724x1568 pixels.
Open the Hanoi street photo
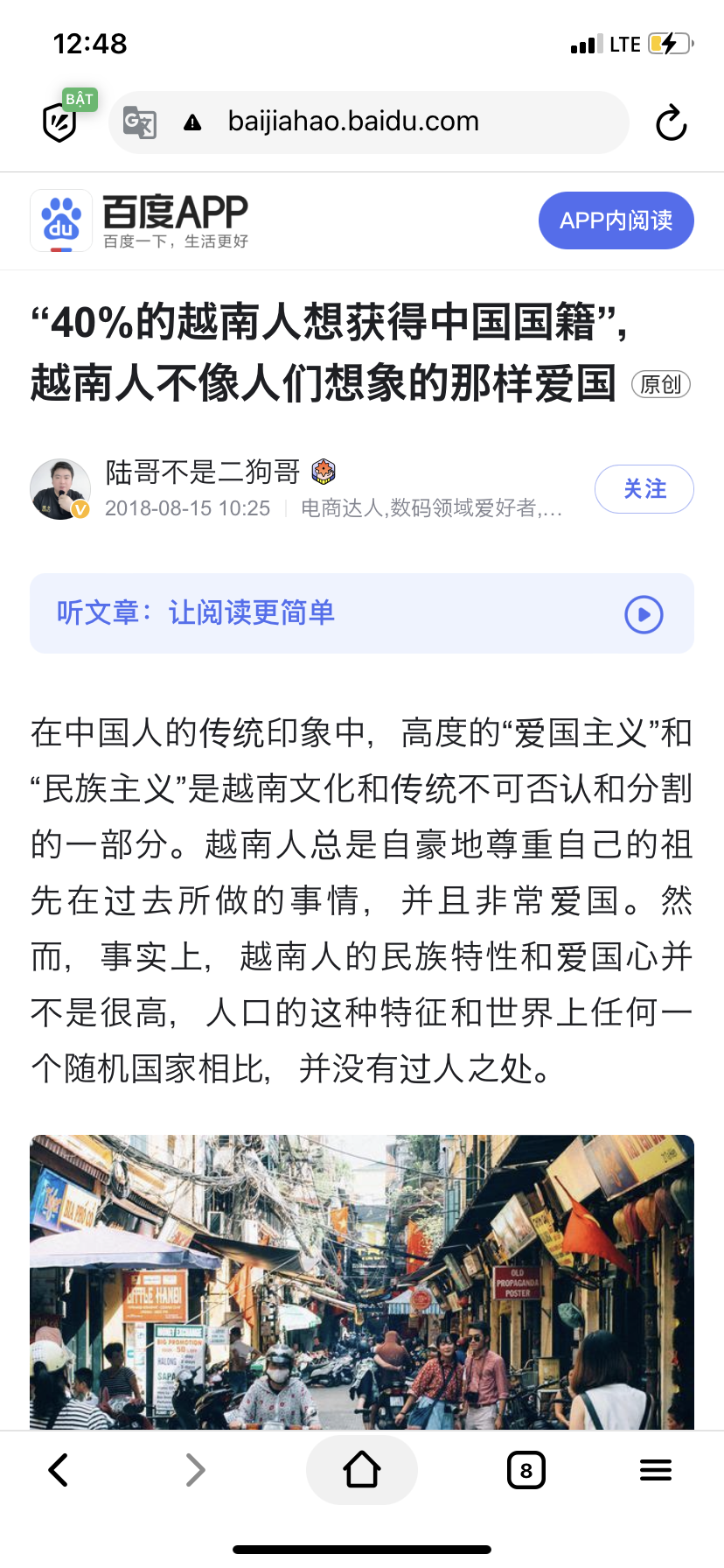(362, 1281)
